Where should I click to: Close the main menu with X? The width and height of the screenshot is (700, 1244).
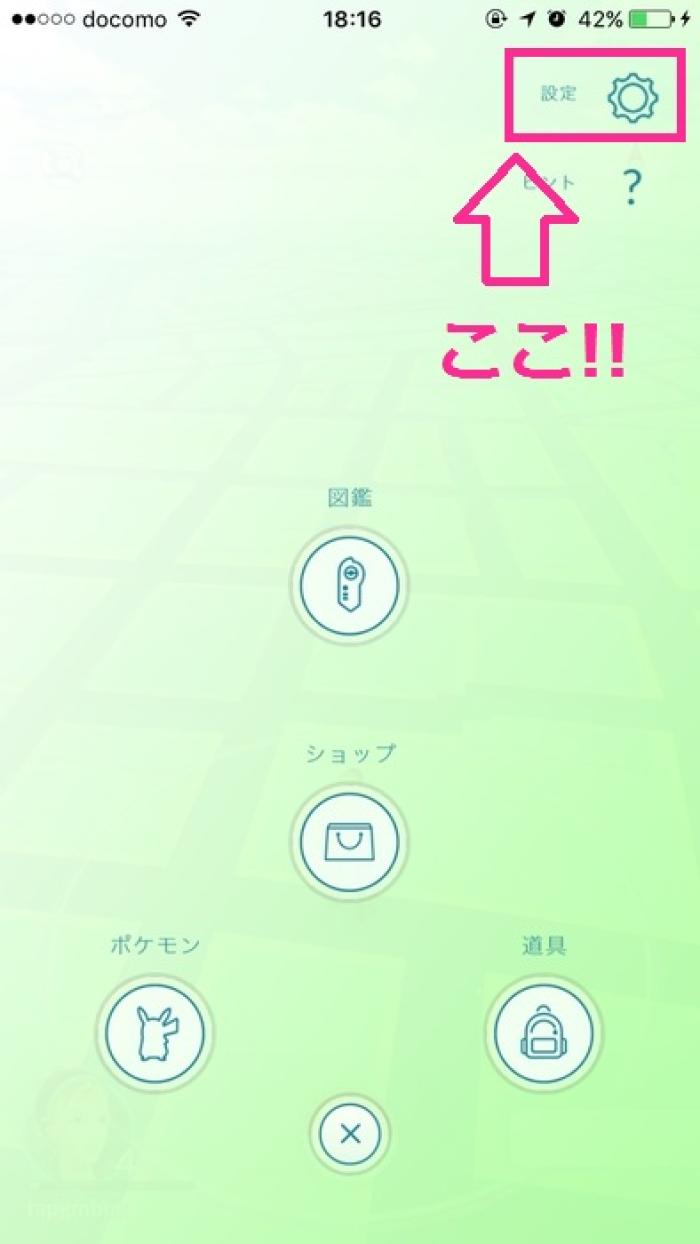point(349,1134)
